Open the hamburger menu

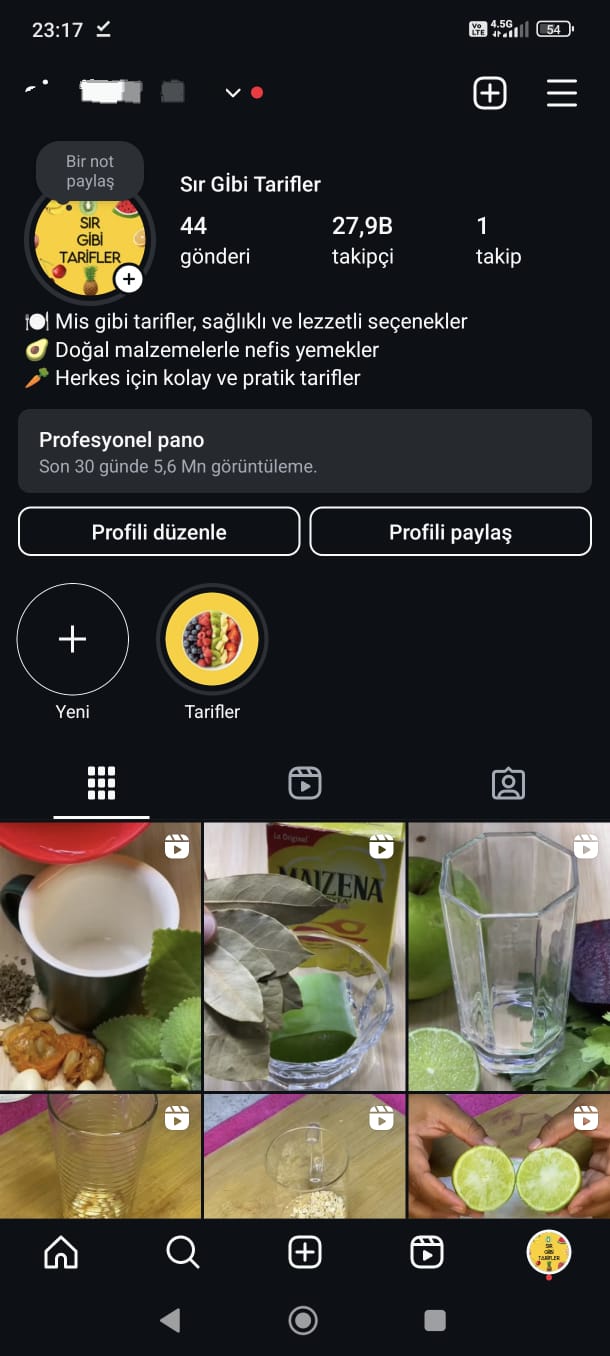562,93
